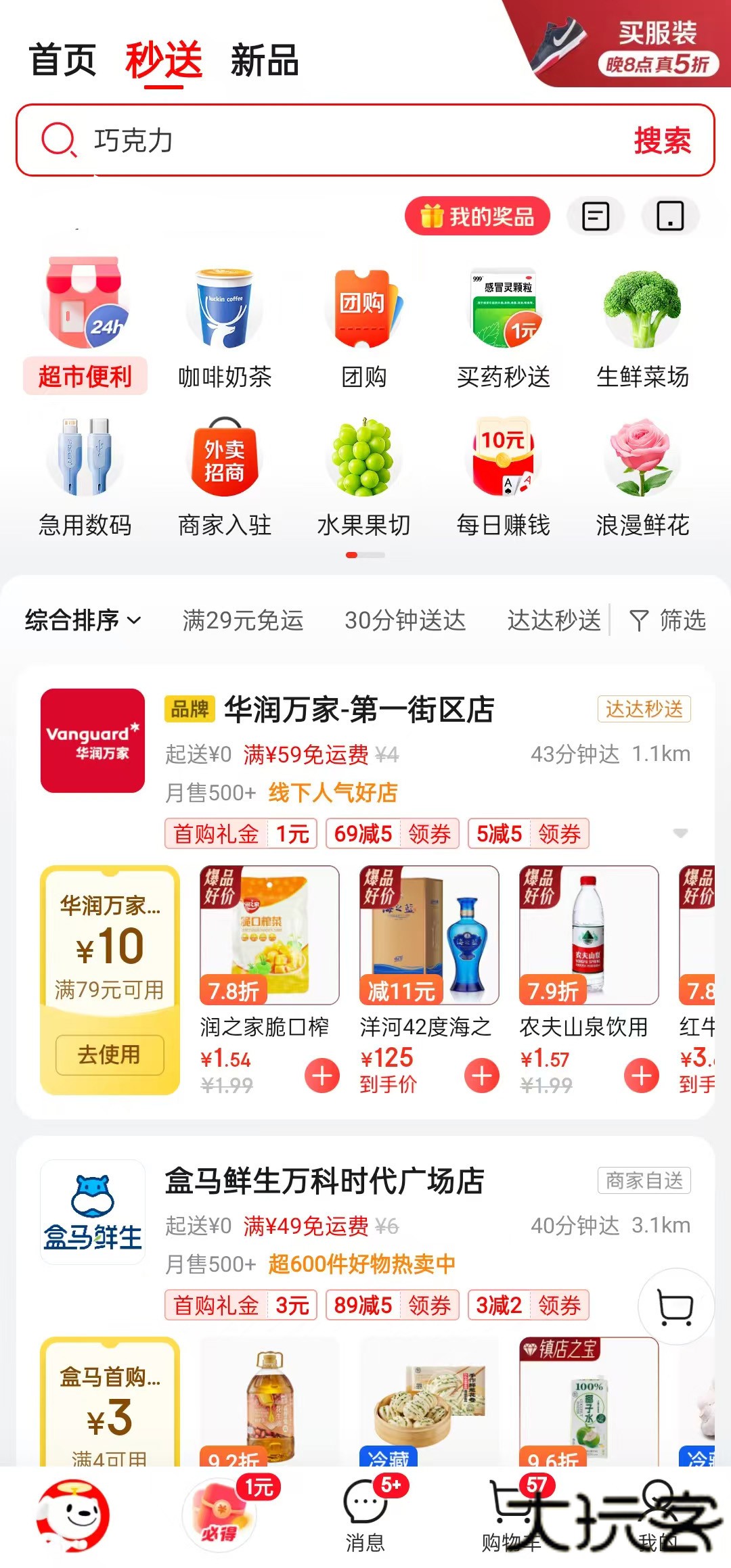
Task: Switch to the 首页 tab
Action: 63,60
